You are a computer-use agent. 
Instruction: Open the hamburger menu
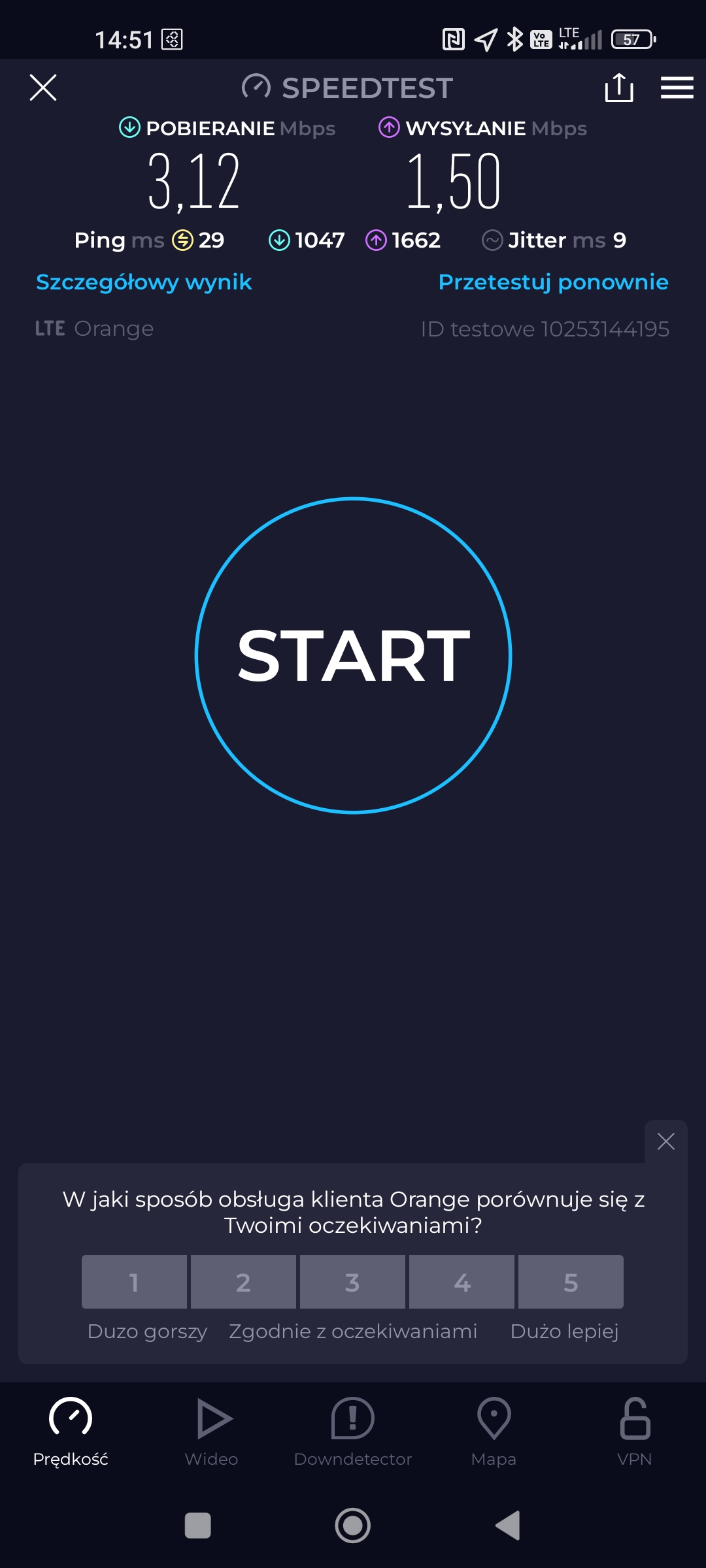pos(677,88)
